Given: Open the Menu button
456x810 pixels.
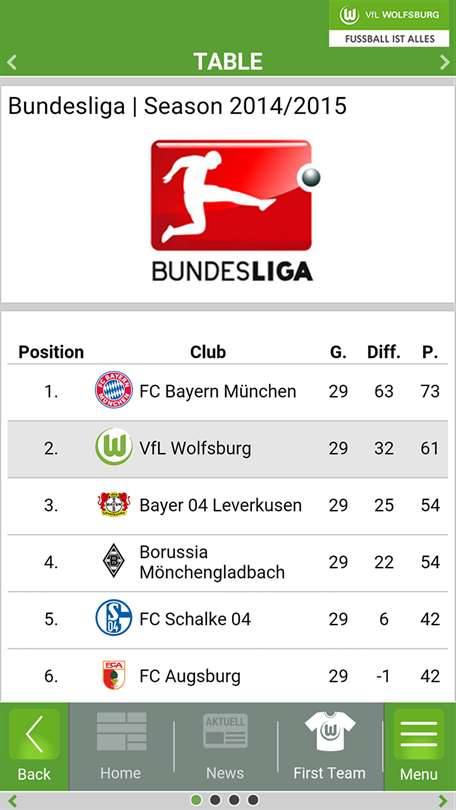Looking at the screenshot, I should pos(419,746).
